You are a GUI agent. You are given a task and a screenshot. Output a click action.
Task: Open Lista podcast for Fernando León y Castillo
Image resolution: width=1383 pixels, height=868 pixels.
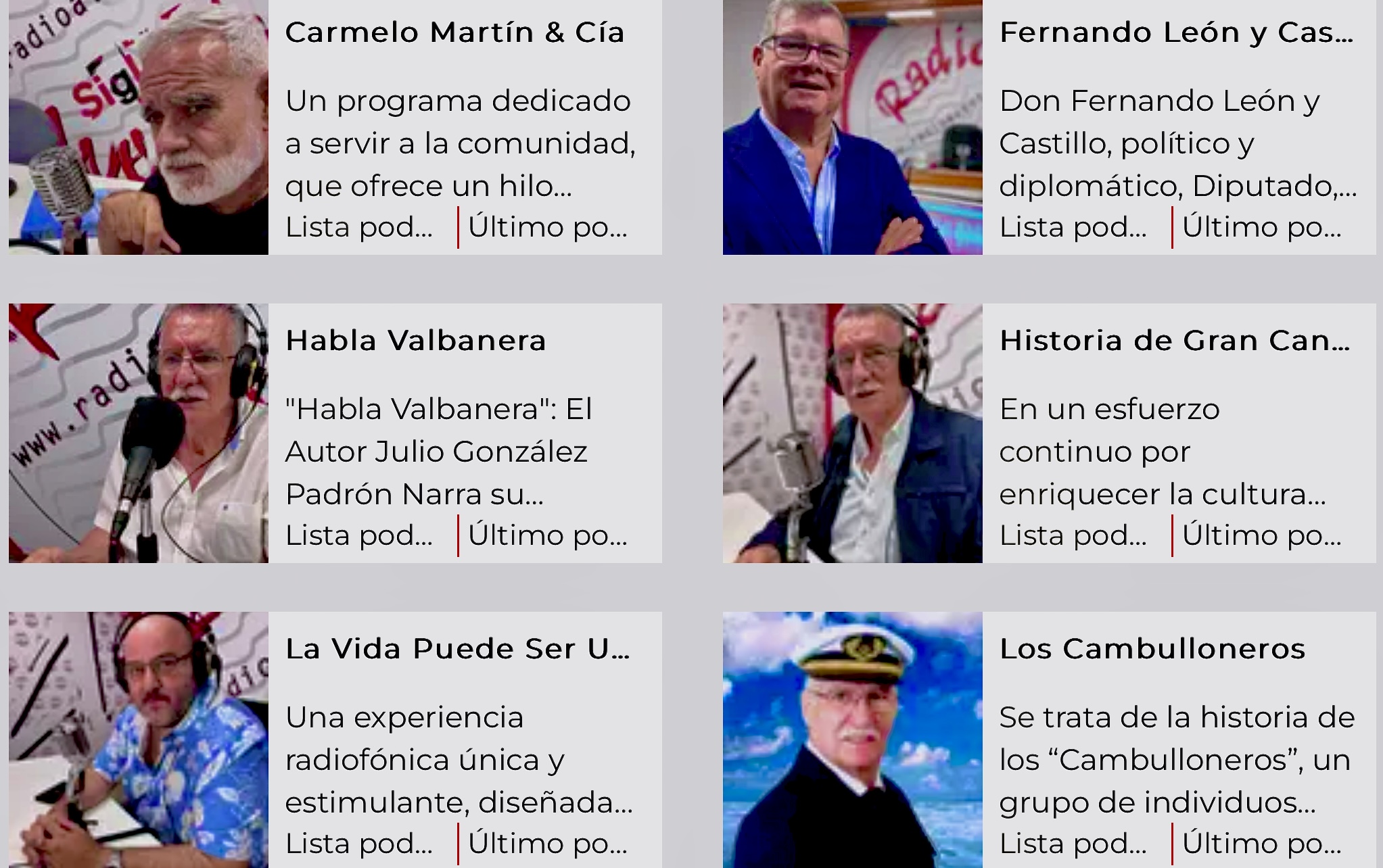[x=1073, y=227]
